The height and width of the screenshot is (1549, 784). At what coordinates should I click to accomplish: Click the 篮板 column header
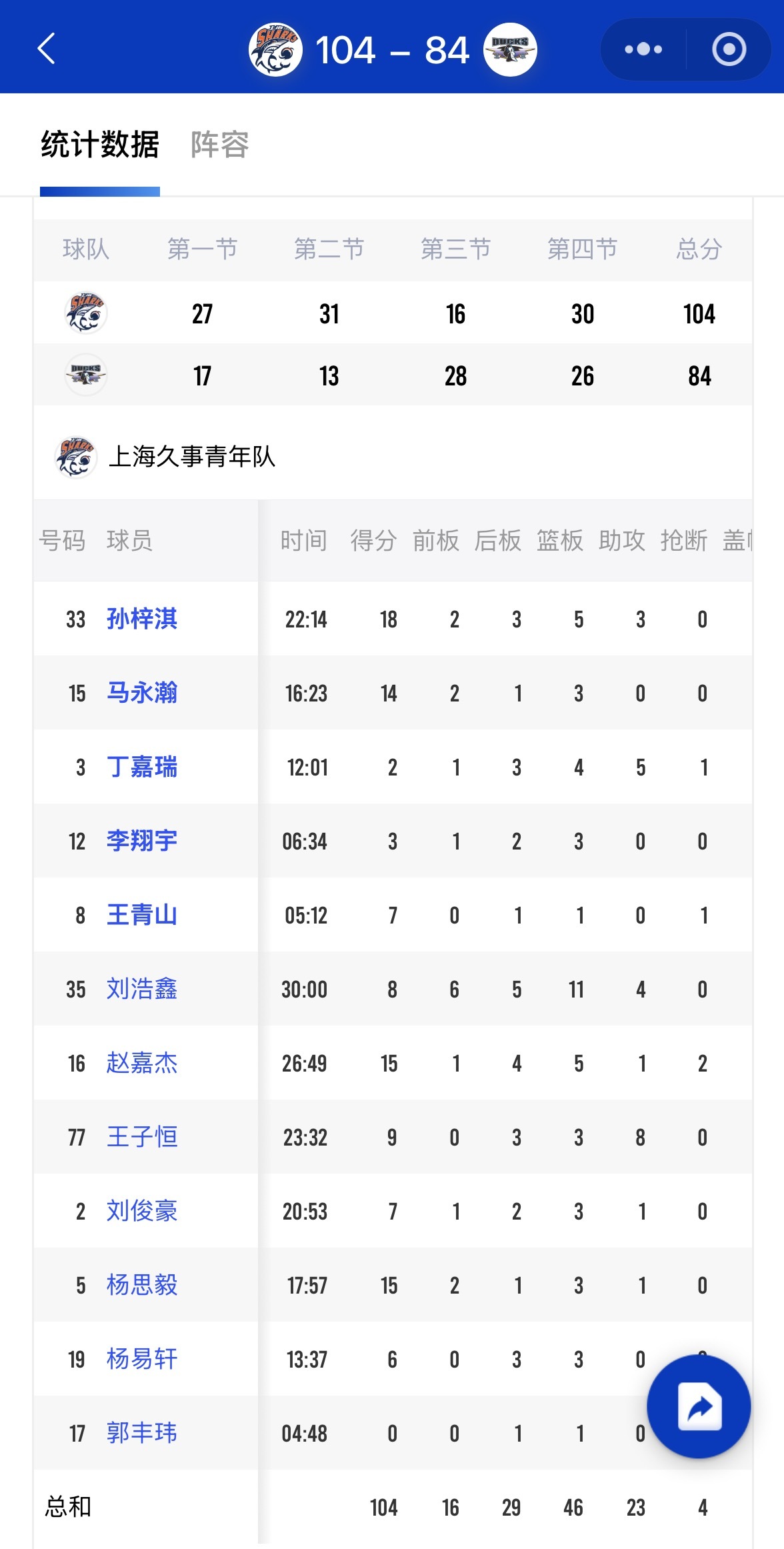click(559, 541)
